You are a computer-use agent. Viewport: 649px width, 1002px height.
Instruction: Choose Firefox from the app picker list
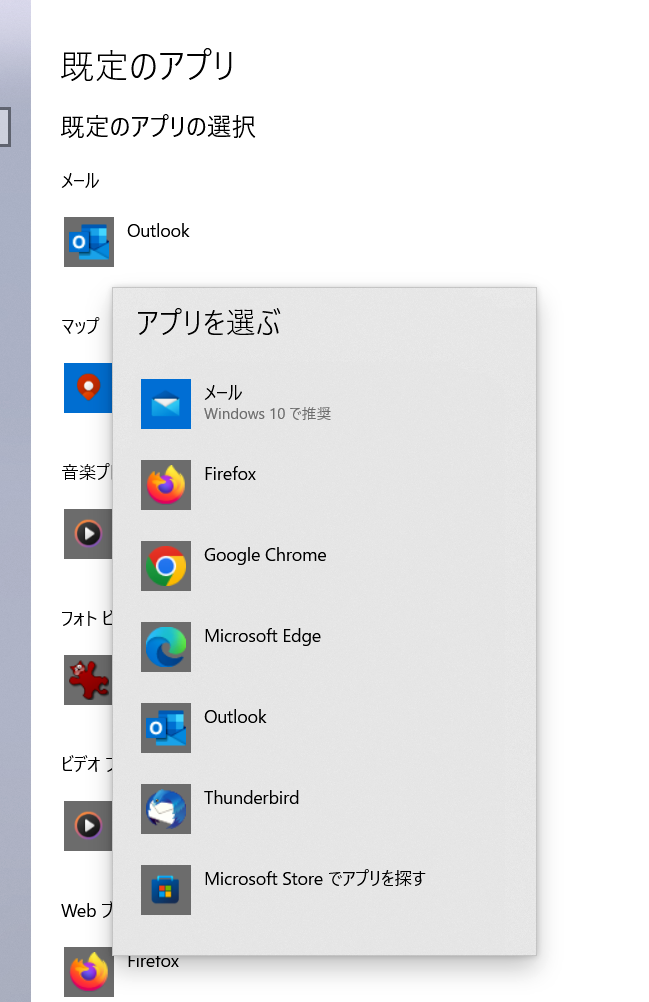tap(230, 484)
